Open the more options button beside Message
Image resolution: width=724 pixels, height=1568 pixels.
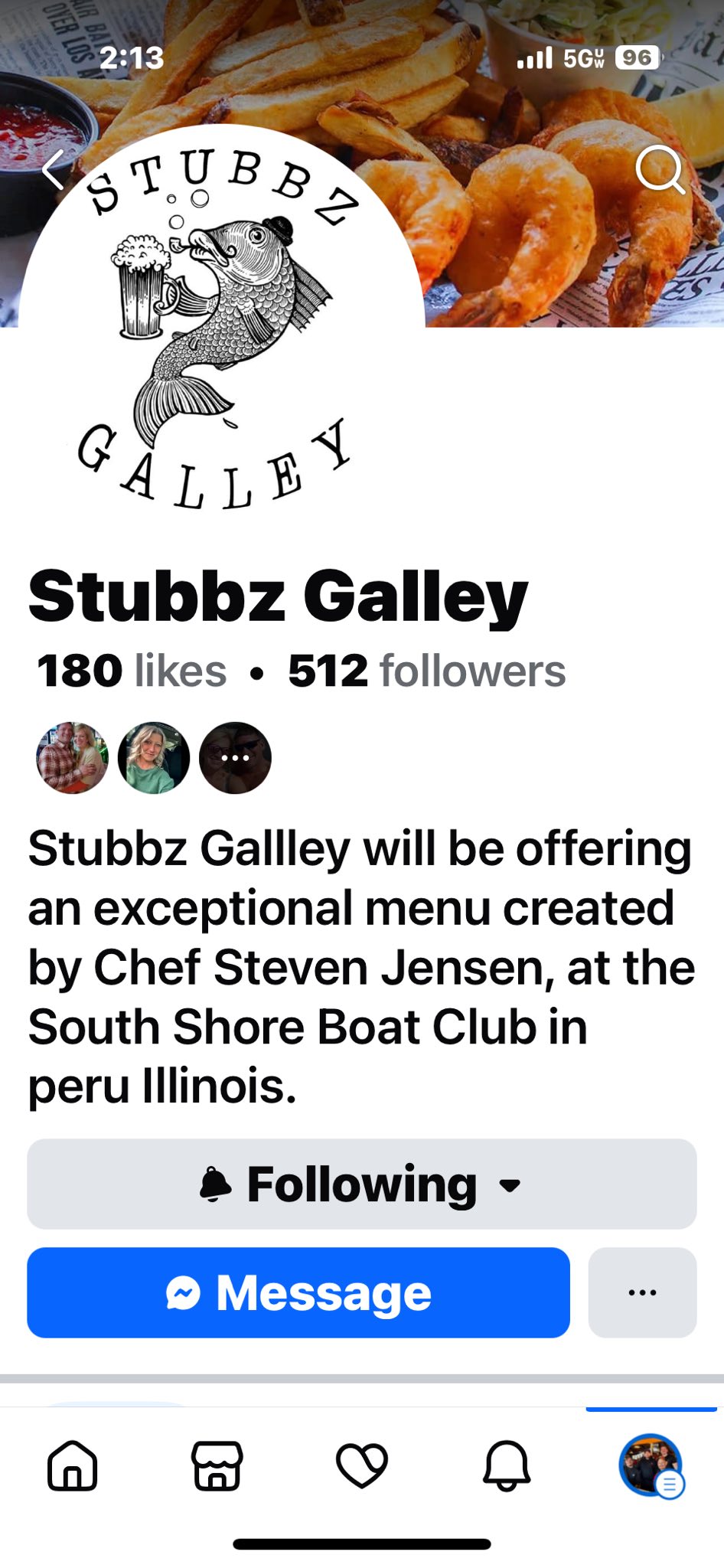point(642,1292)
